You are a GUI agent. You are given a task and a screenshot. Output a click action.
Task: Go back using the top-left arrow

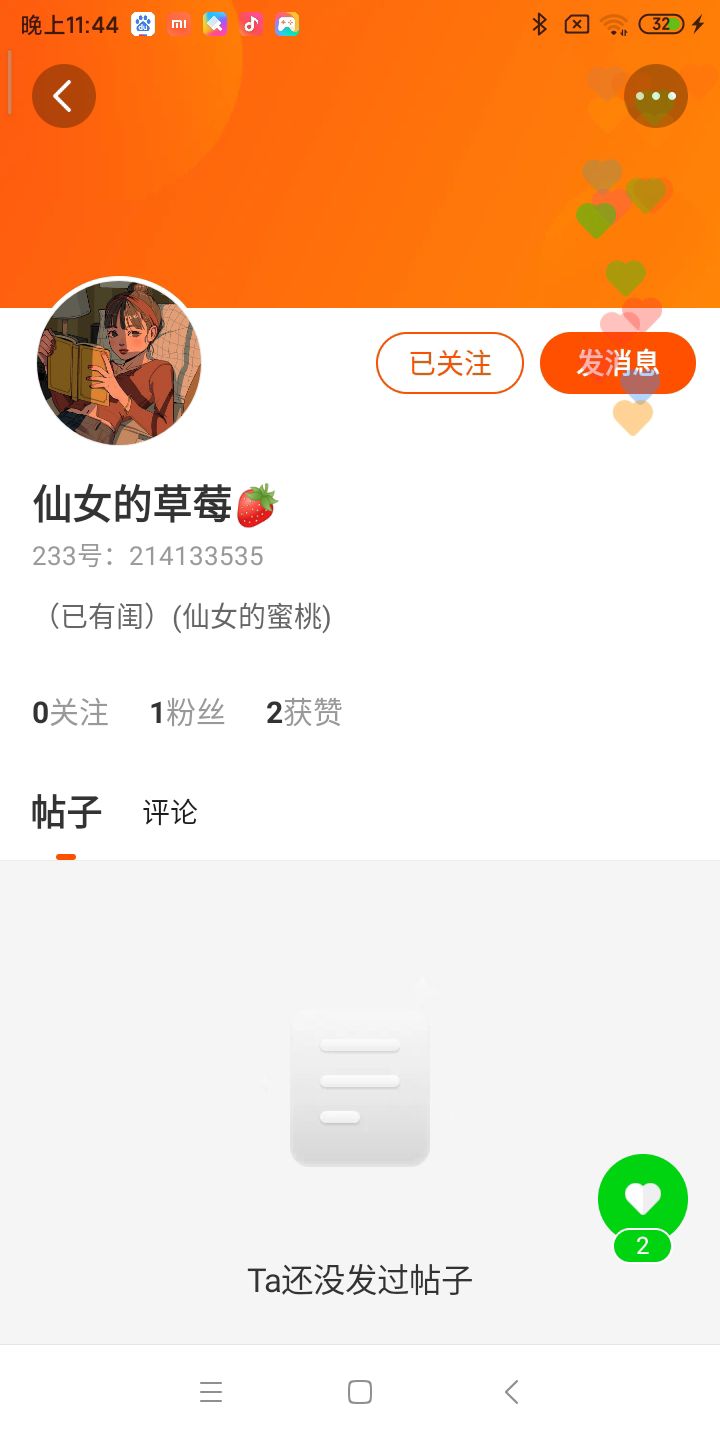tap(64, 96)
